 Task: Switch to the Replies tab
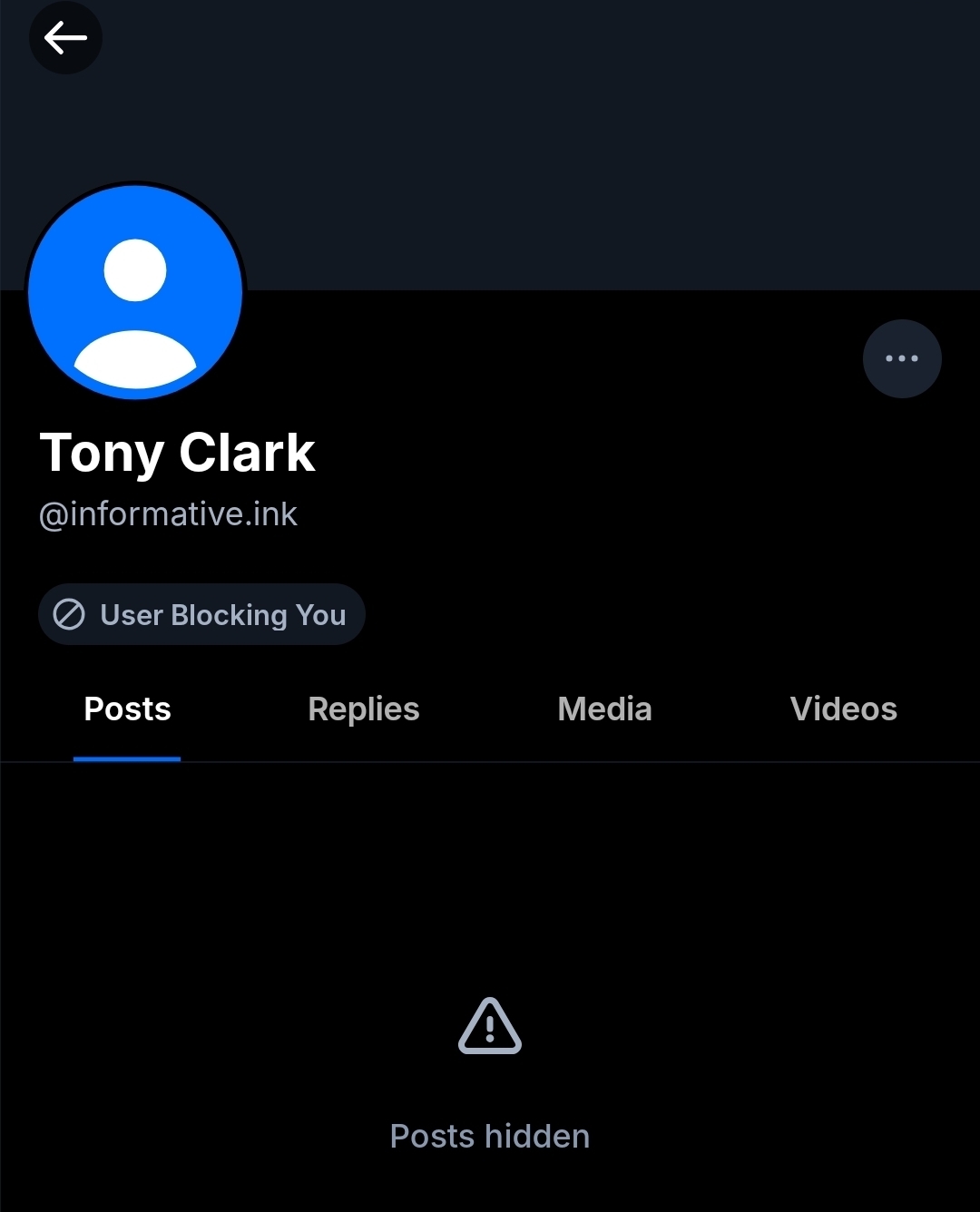(x=364, y=709)
